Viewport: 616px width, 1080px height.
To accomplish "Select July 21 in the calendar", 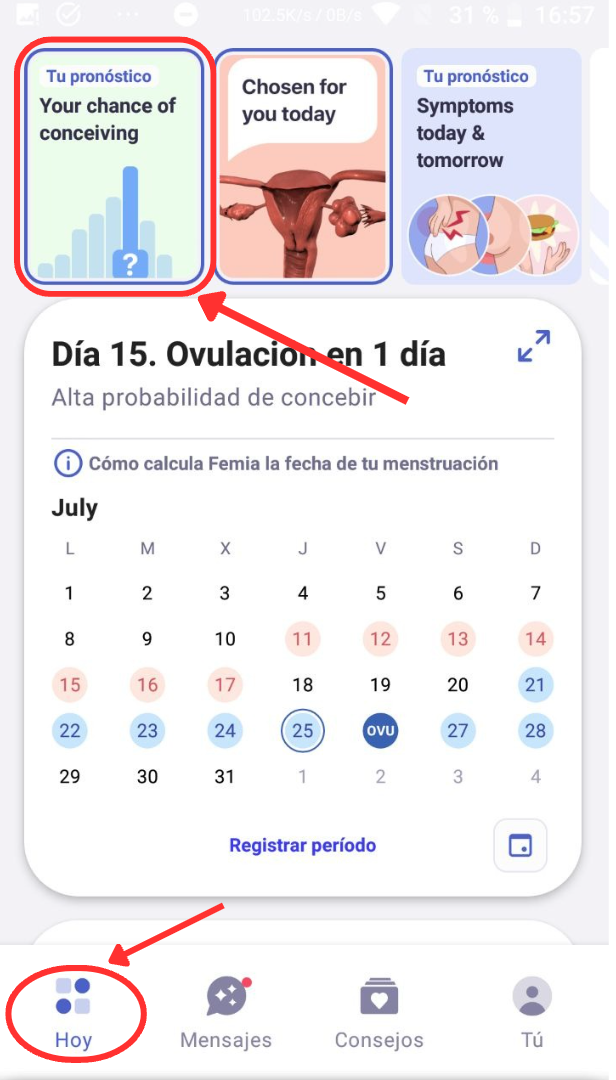I will (535, 685).
